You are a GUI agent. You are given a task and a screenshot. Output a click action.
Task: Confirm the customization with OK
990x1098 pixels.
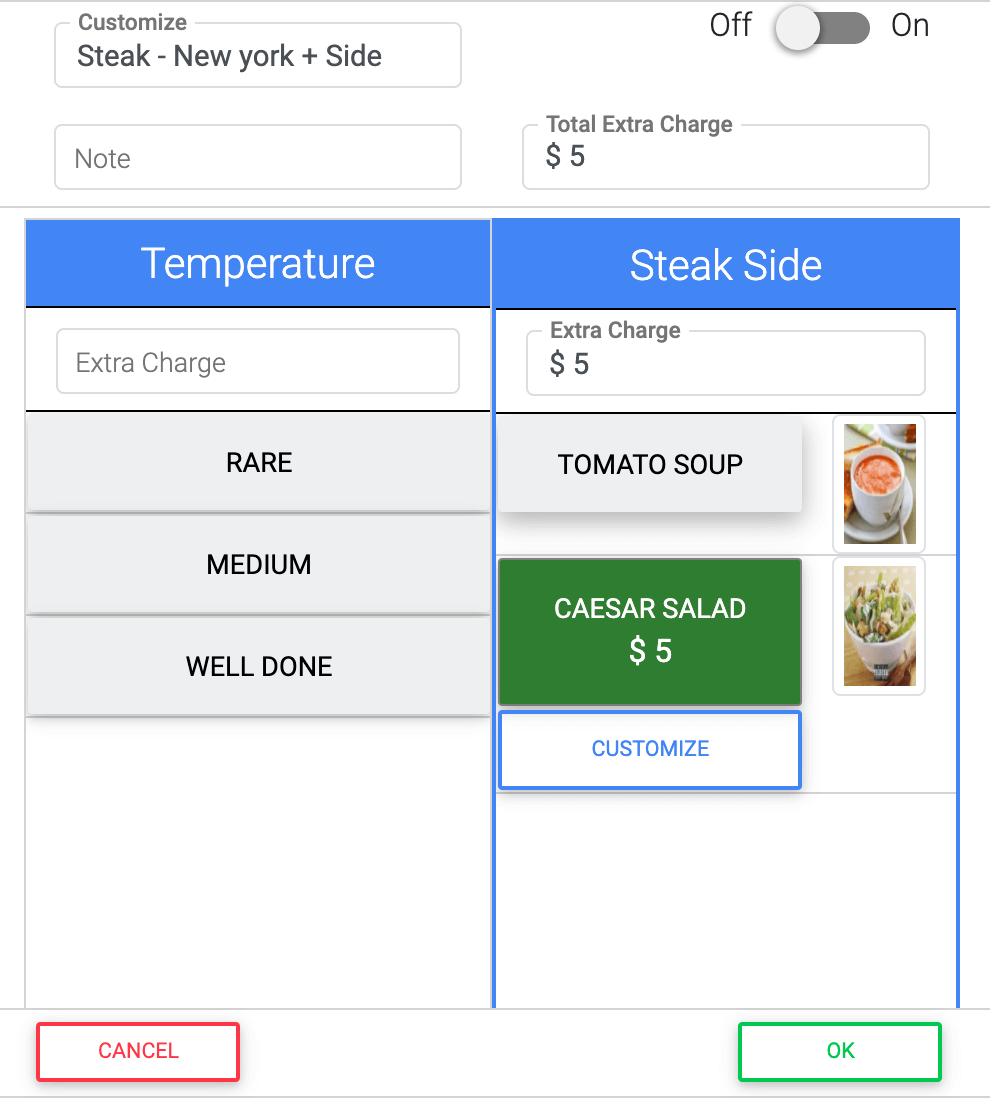click(x=839, y=1051)
